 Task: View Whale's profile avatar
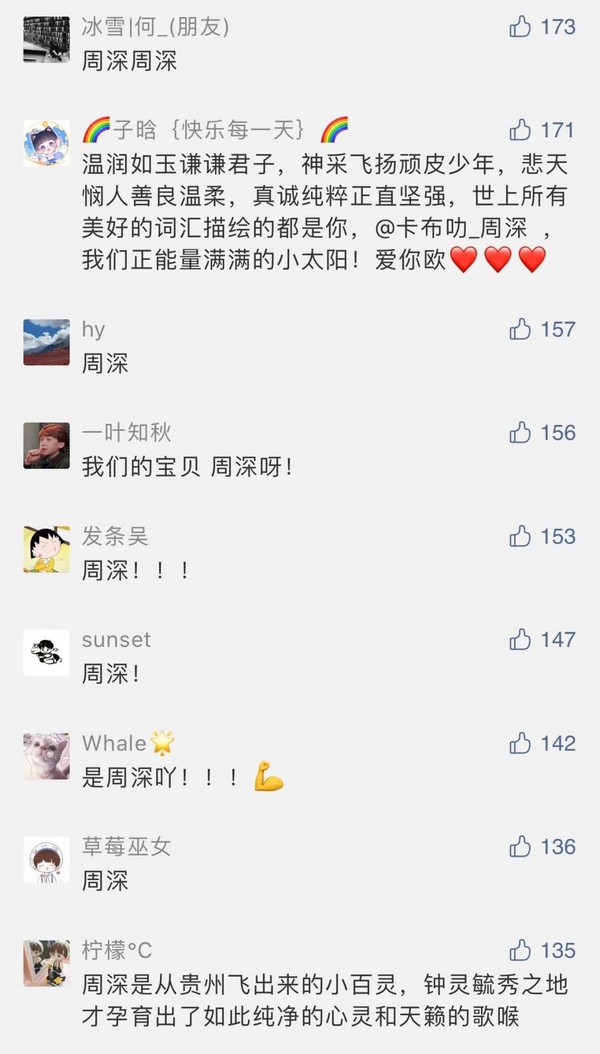[47, 756]
